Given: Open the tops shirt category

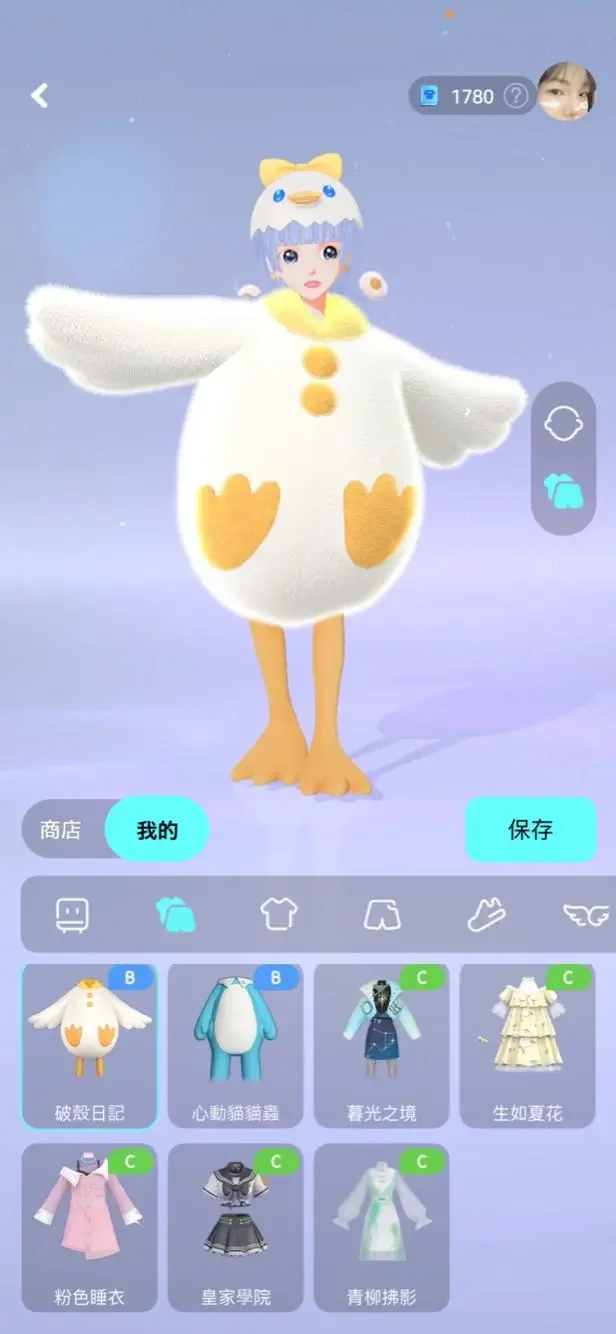Looking at the screenshot, I should pos(278,914).
